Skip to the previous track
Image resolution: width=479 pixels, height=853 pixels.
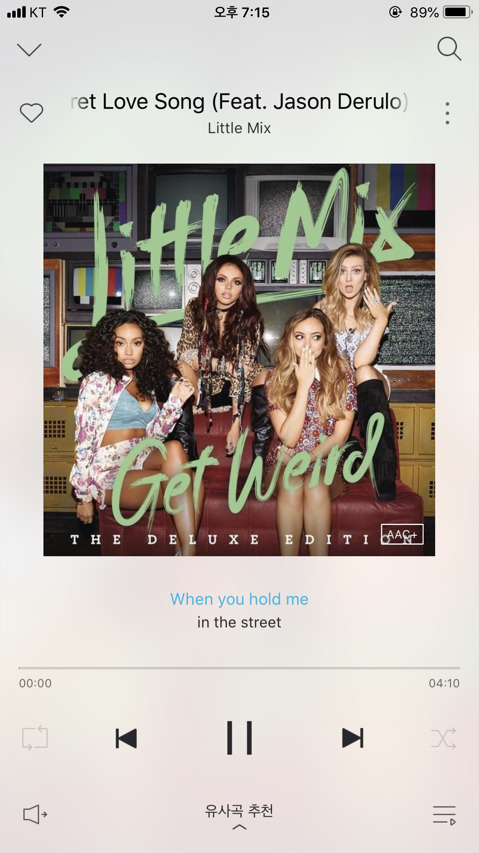[x=126, y=738]
